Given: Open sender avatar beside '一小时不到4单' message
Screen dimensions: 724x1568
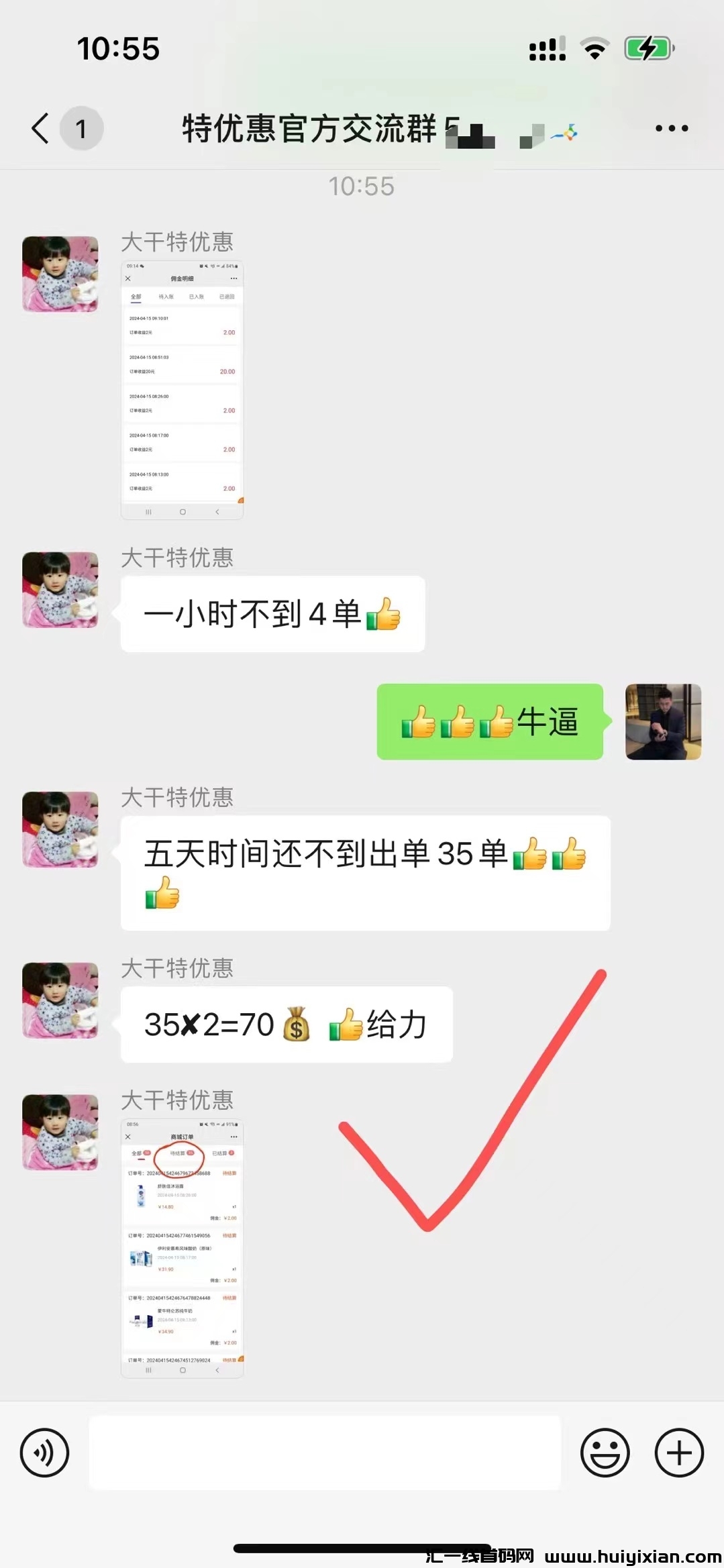Looking at the screenshot, I should tap(60, 590).
